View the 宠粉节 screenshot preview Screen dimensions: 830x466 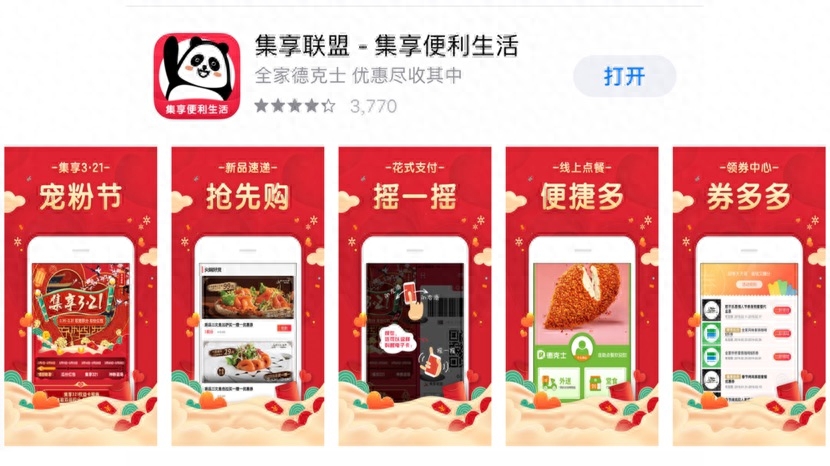80,296
